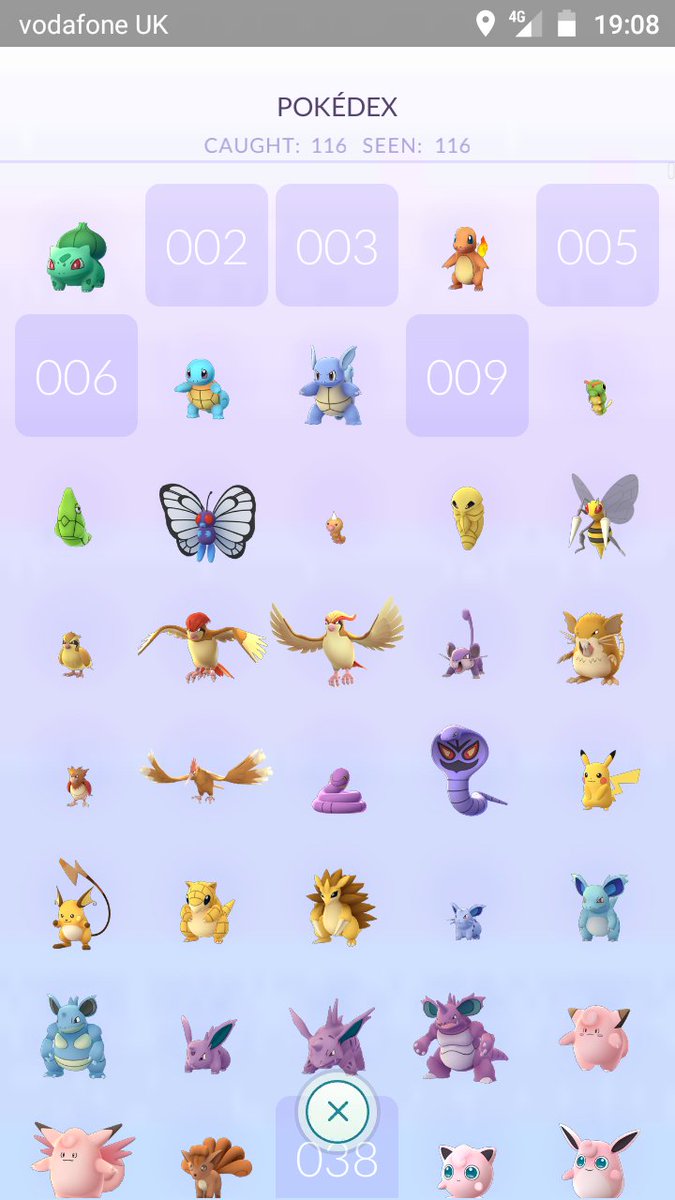Open Charmander's Pokédex entry
The image size is (675, 1200).
pyautogui.click(x=467, y=257)
